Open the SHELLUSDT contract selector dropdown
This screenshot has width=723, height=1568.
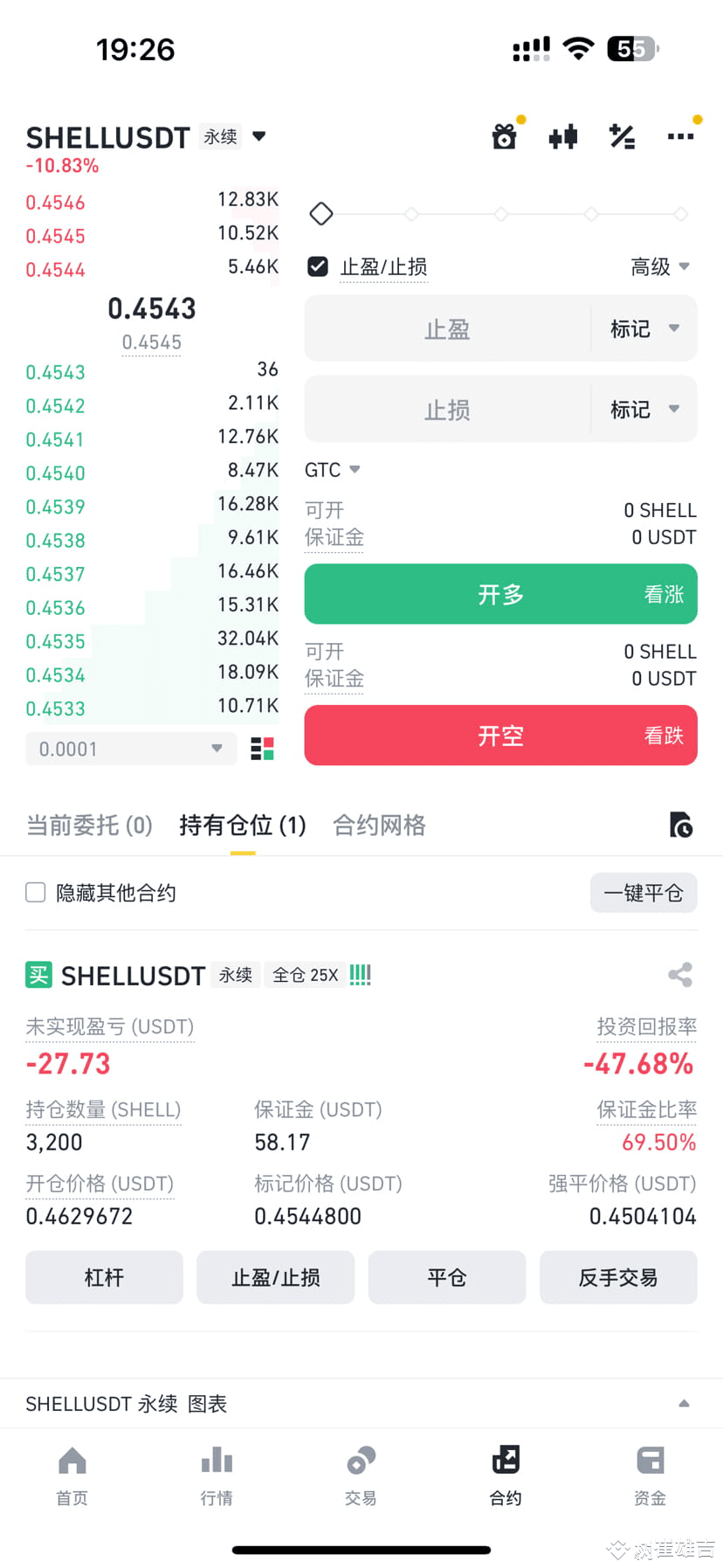click(x=258, y=136)
